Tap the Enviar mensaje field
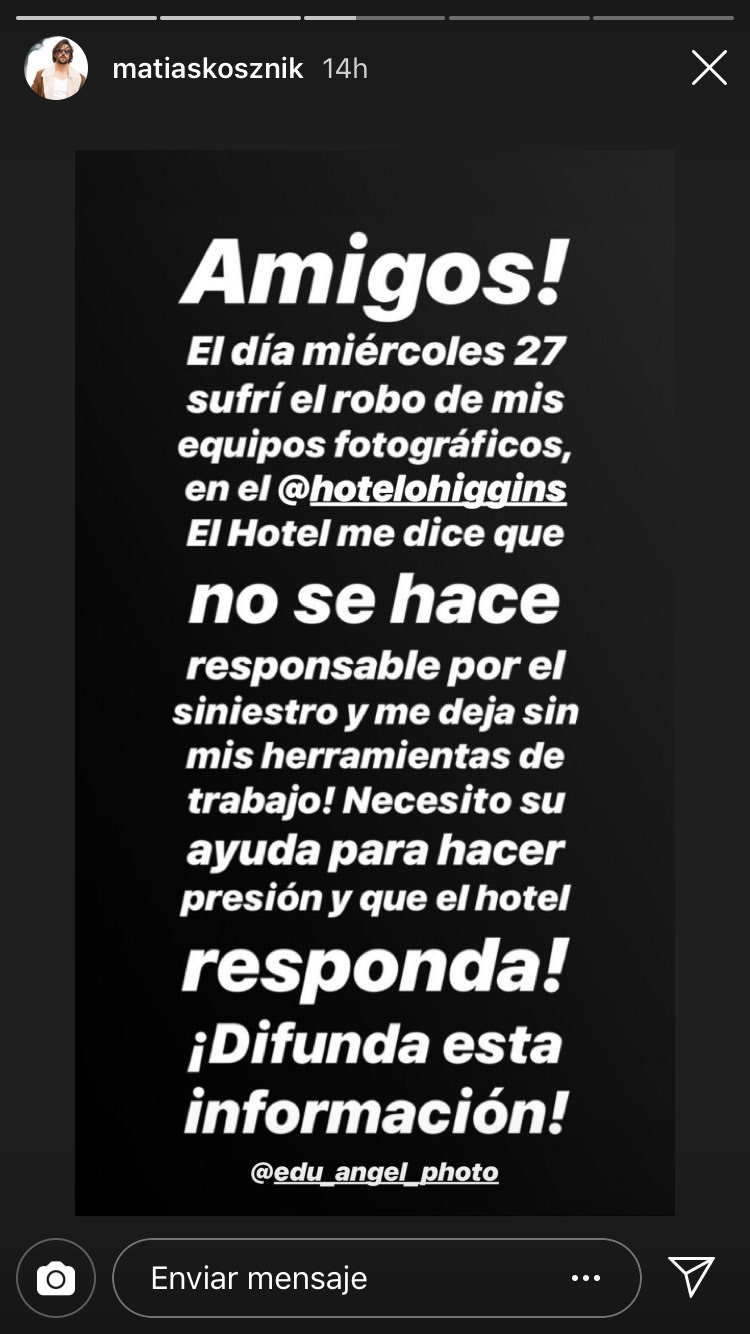Viewport: 750px width, 1334px height. 330,1278
